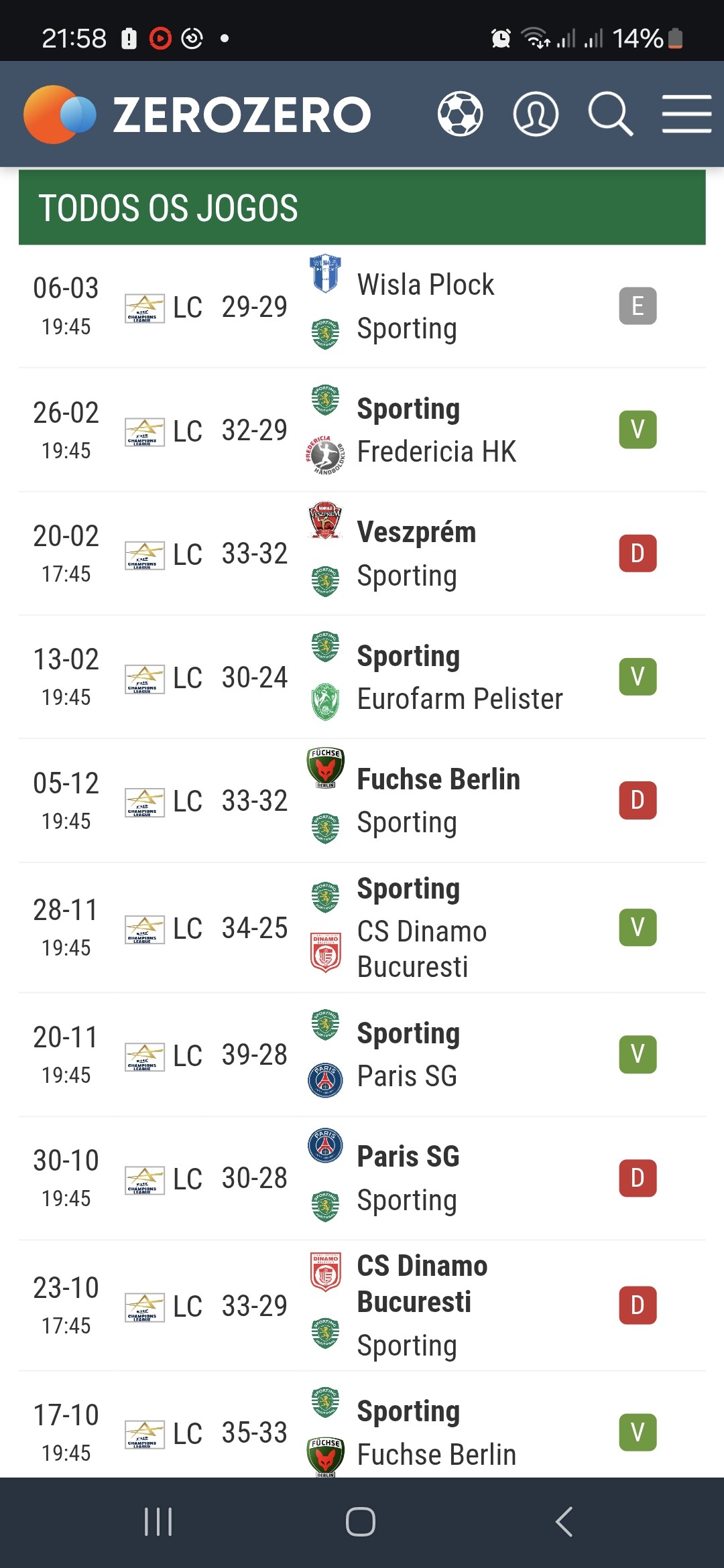The image size is (724, 1568).
Task: Open the search magnifier
Action: pos(611,114)
